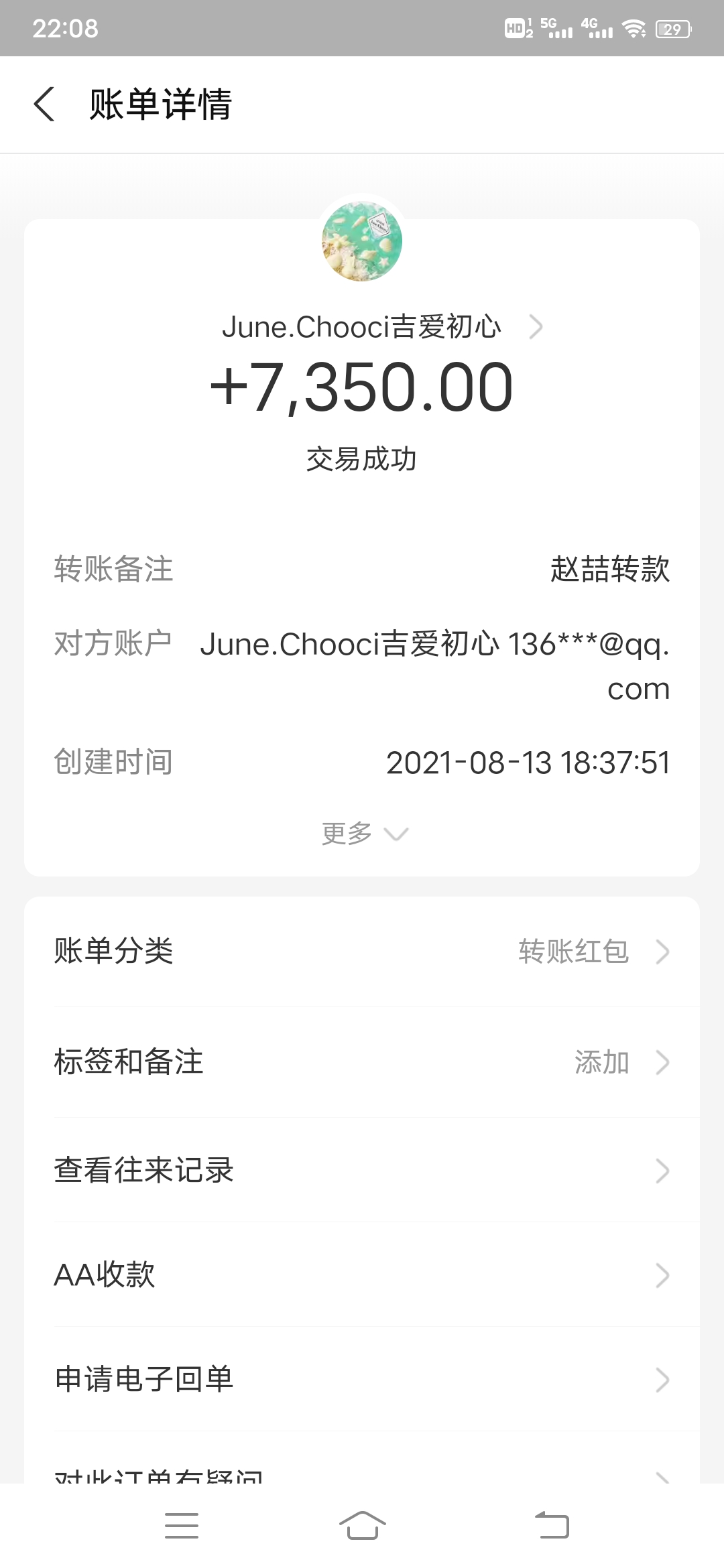Tap 添加 to add tags and notes
Image resolution: width=724 pixels, height=1568 pixels.
click(x=602, y=1062)
